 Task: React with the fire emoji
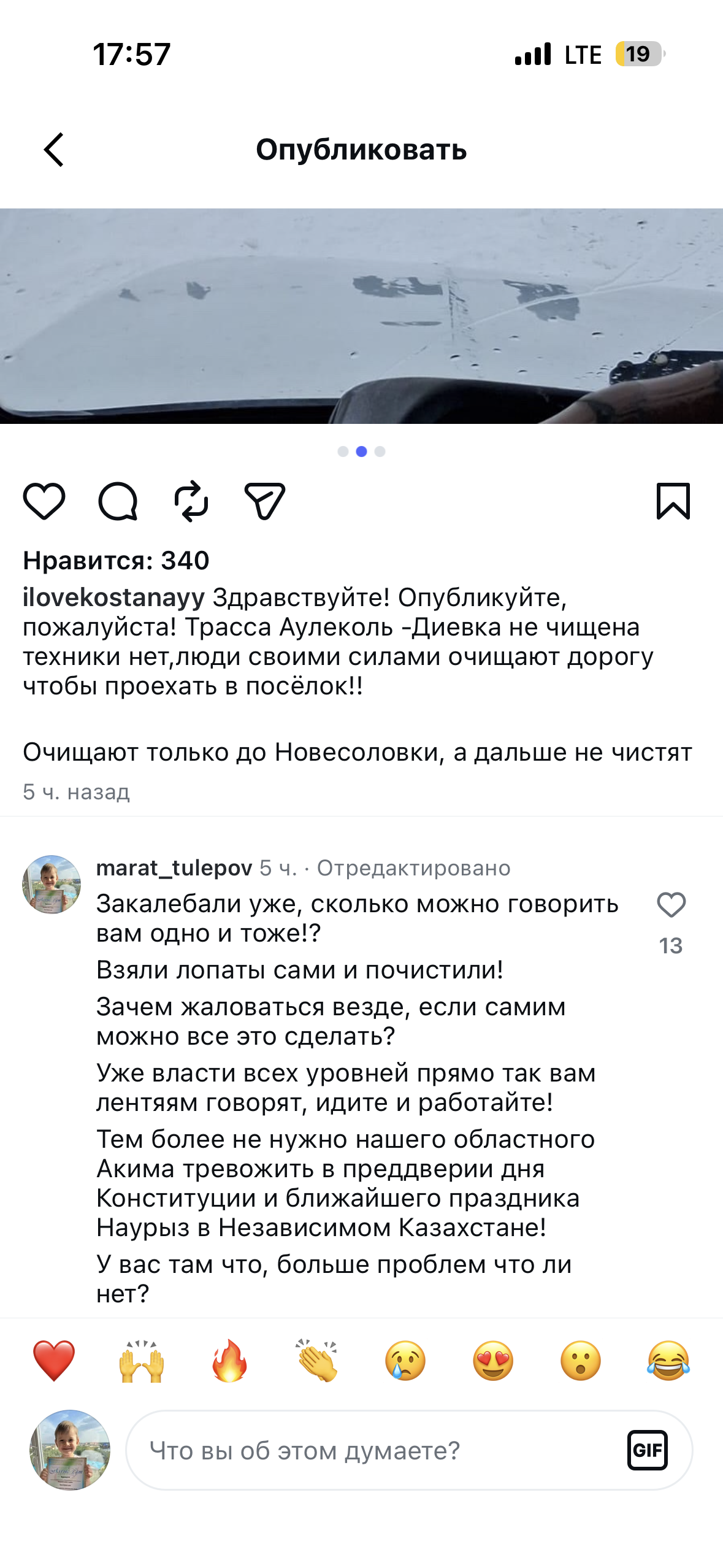(229, 1360)
